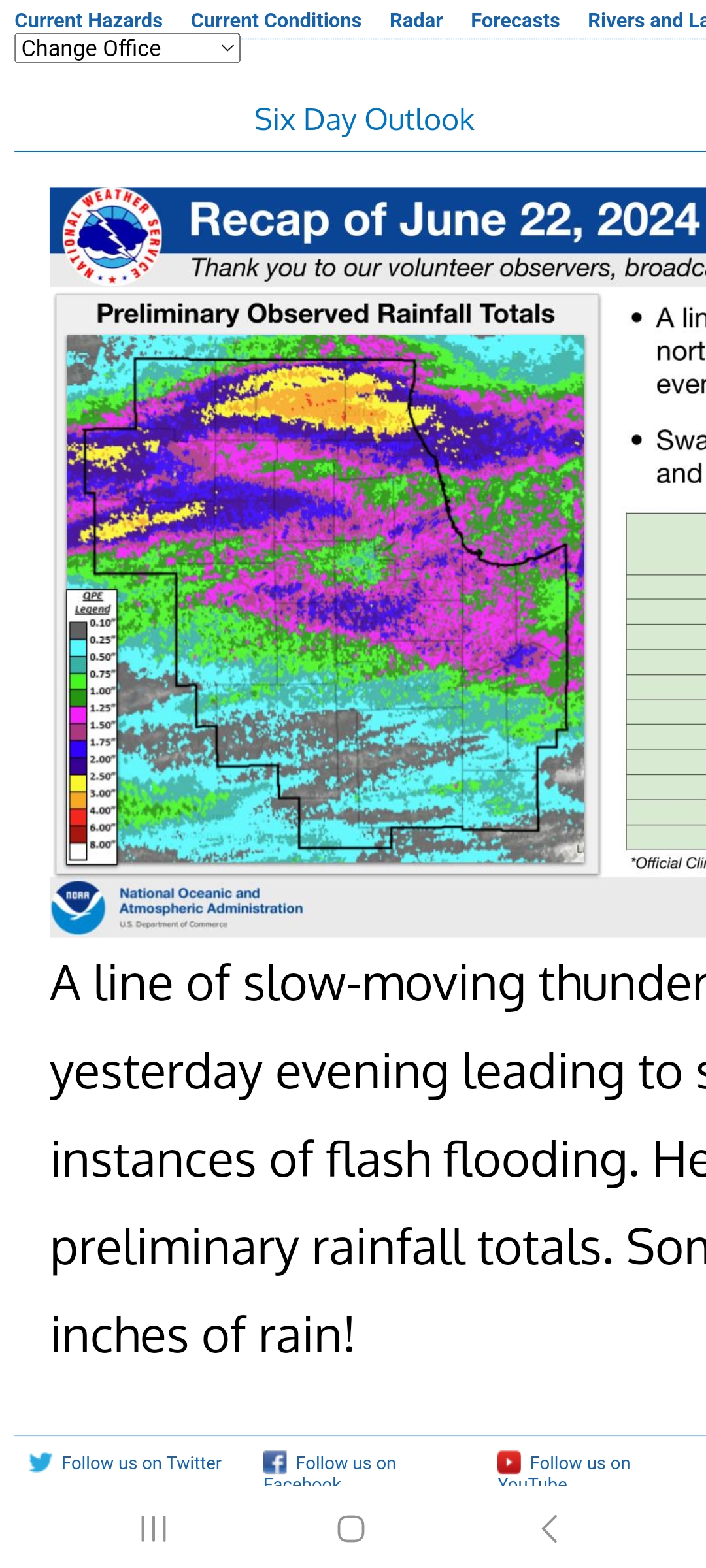Go back using the system back button
The image size is (706, 1568).
click(x=550, y=1529)
